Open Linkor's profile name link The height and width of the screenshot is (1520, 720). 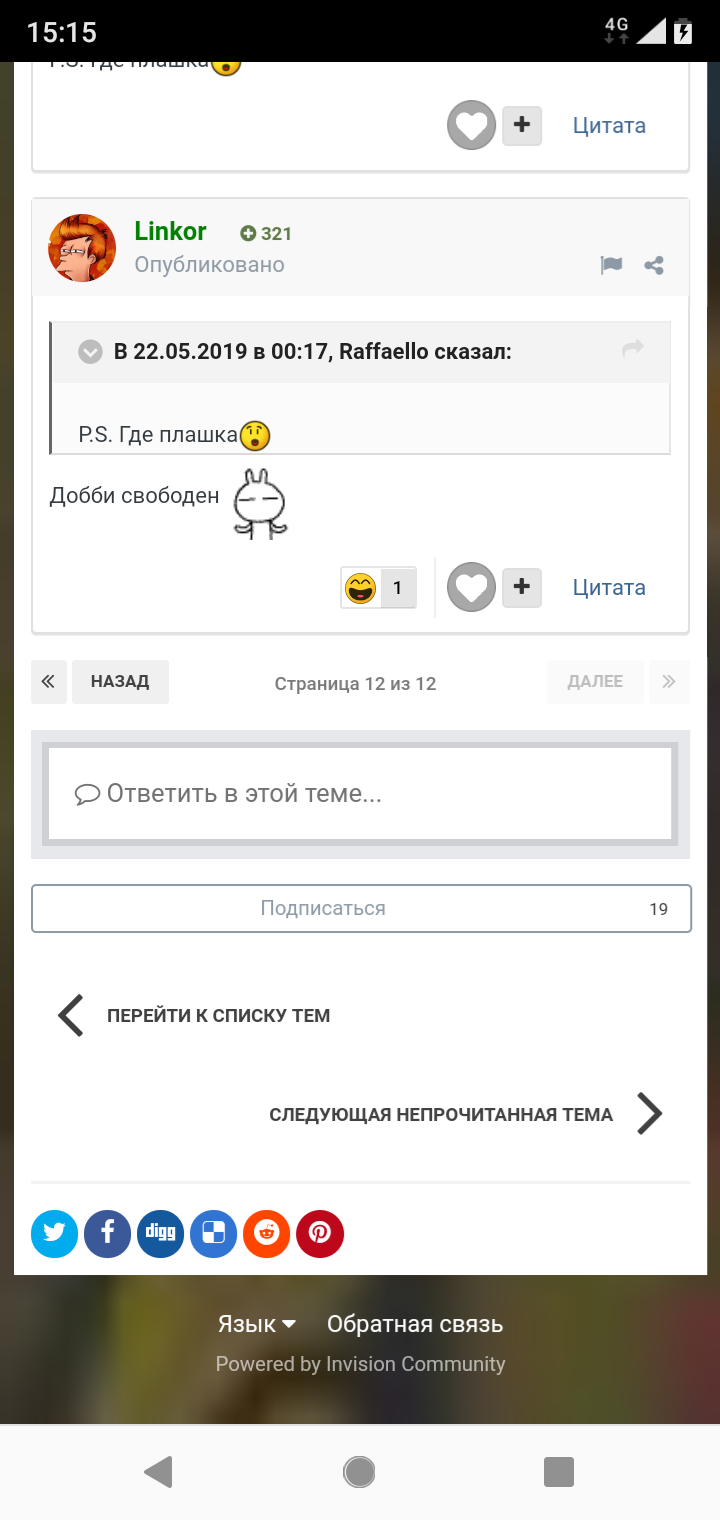[x=170, y=231]
